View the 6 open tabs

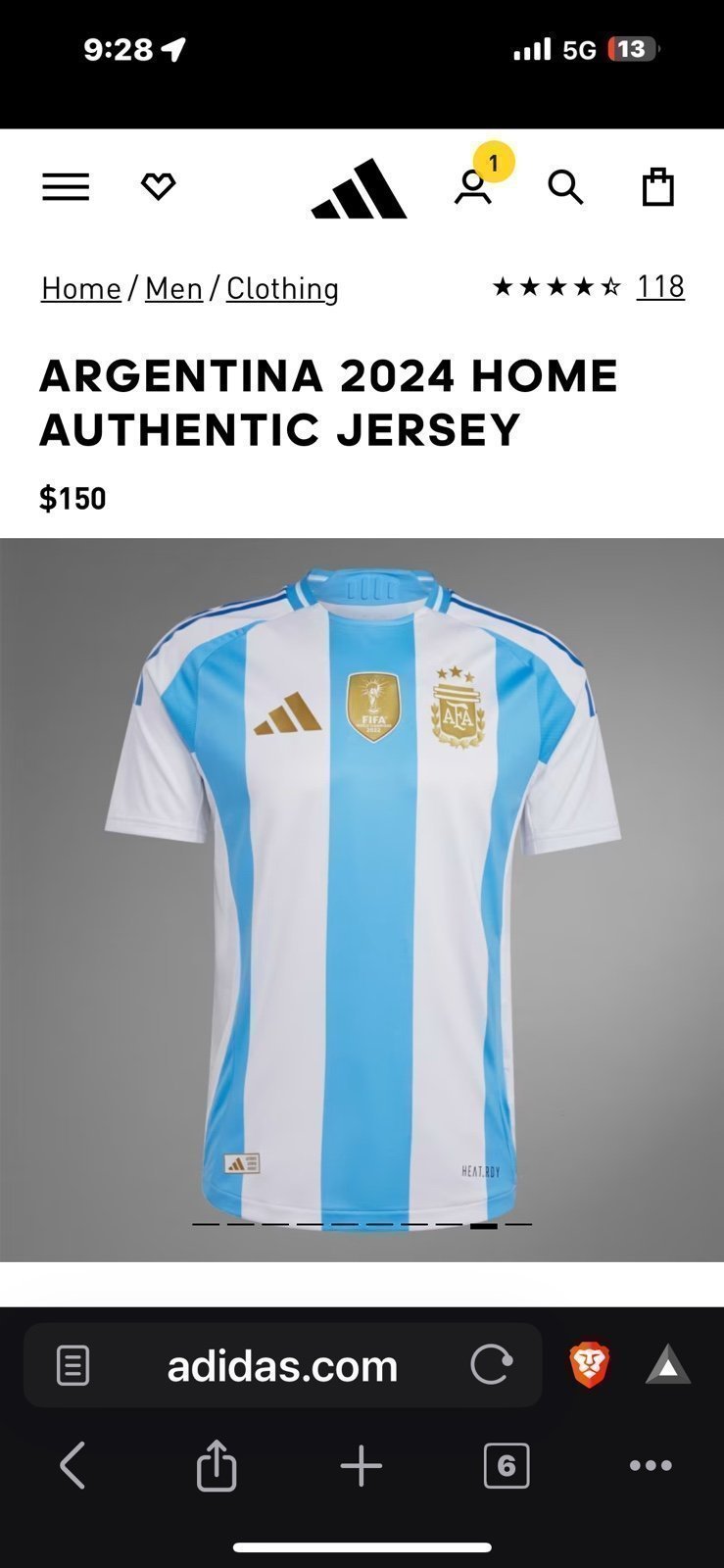(507, 1466)
